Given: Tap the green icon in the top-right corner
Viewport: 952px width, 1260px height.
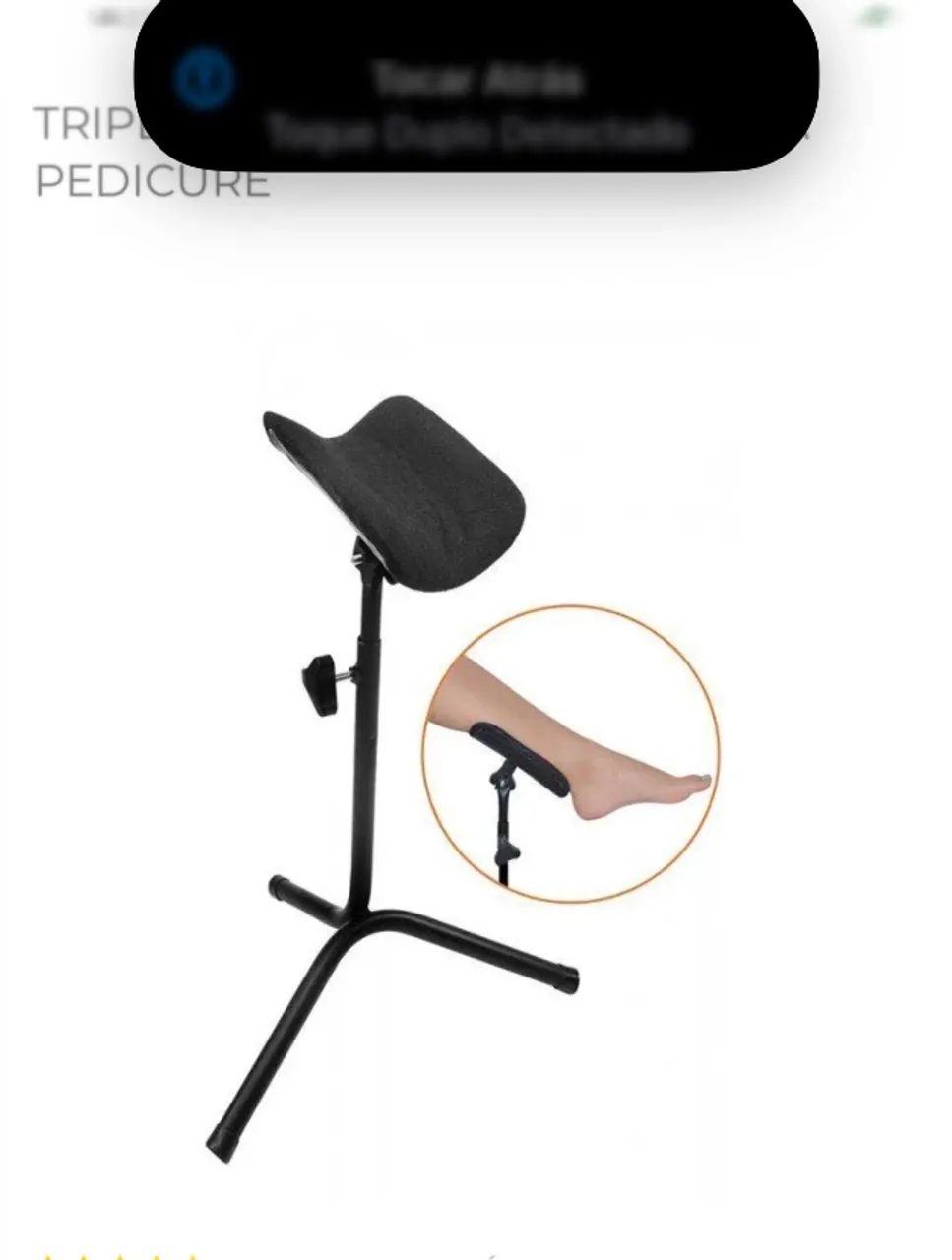Looking at the screenshot, I should pos(876,17).
